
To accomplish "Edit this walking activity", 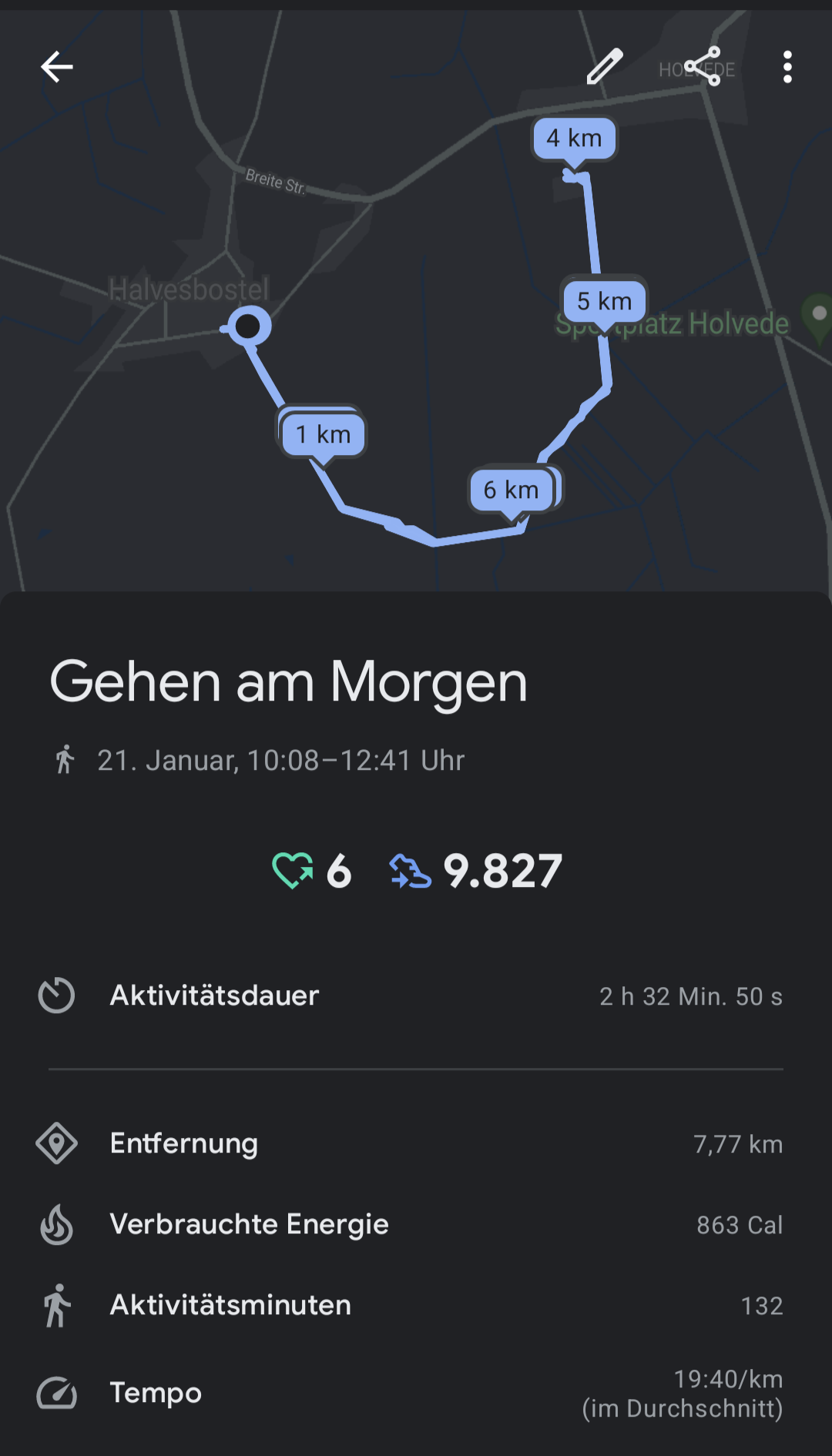I will pos(605,67).
